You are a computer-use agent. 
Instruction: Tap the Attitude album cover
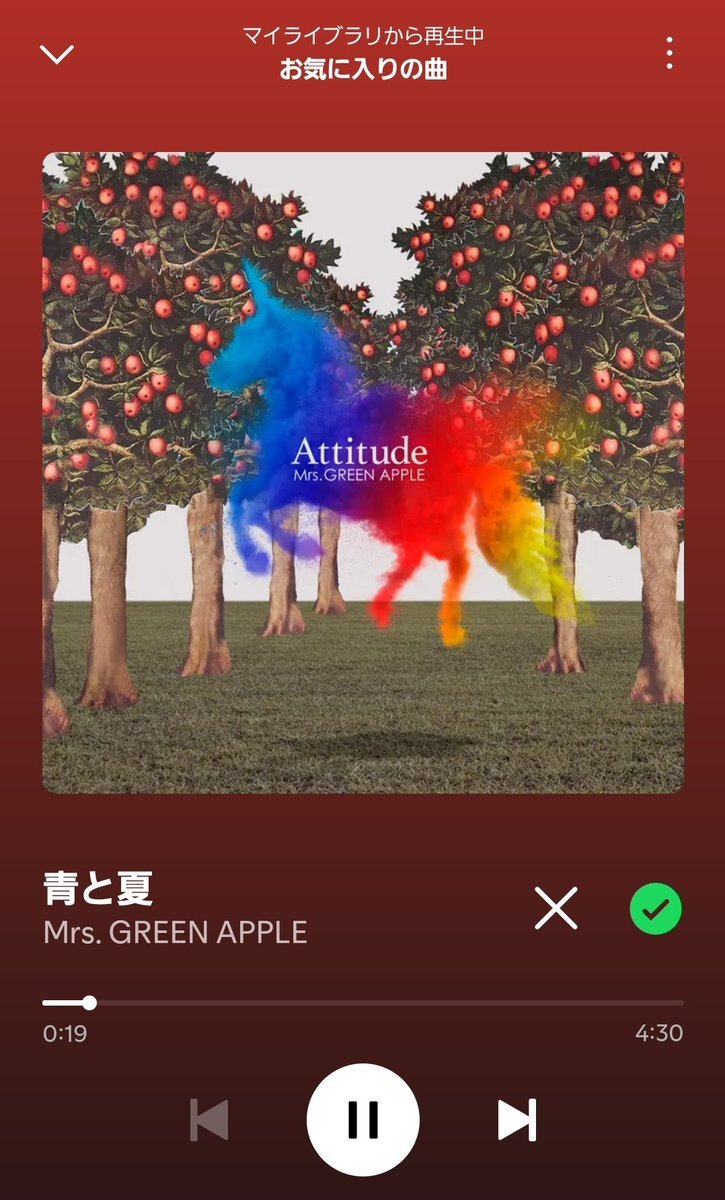click(363, 472)
